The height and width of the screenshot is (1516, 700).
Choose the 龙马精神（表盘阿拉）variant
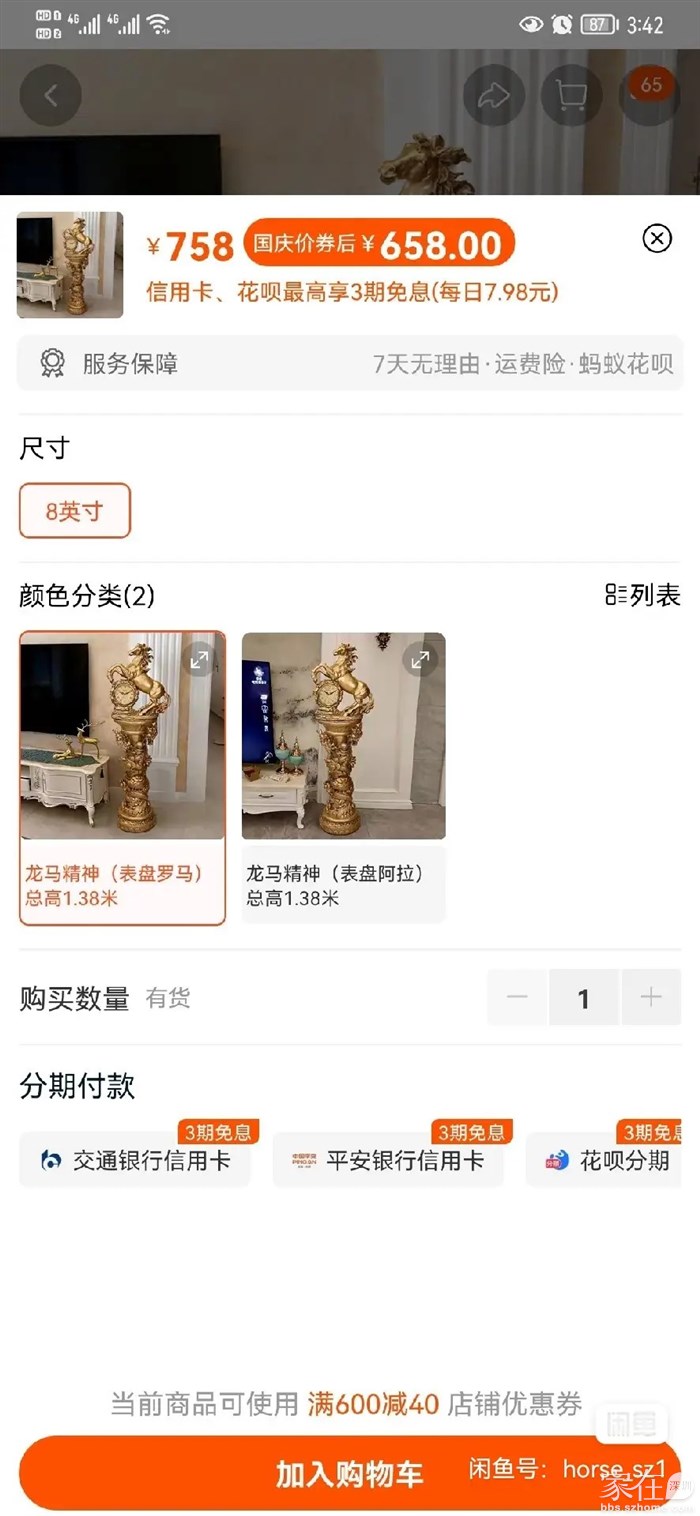coord(343,778)
